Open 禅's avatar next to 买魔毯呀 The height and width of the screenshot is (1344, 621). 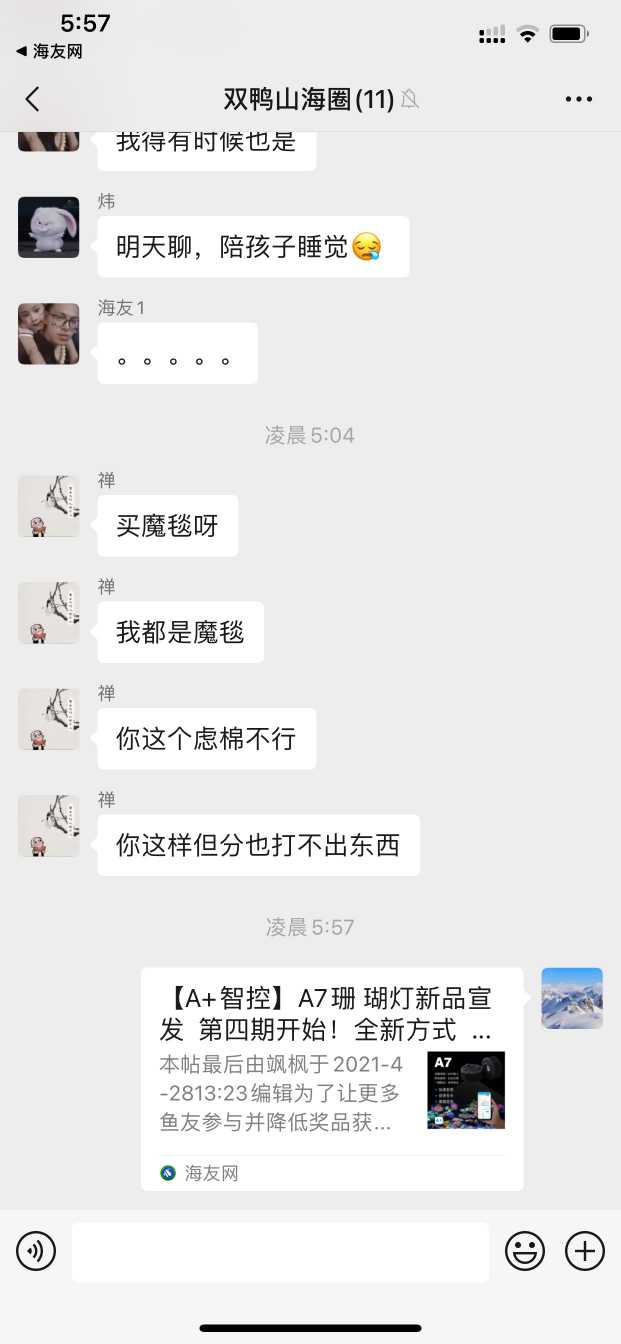point(48,506)
